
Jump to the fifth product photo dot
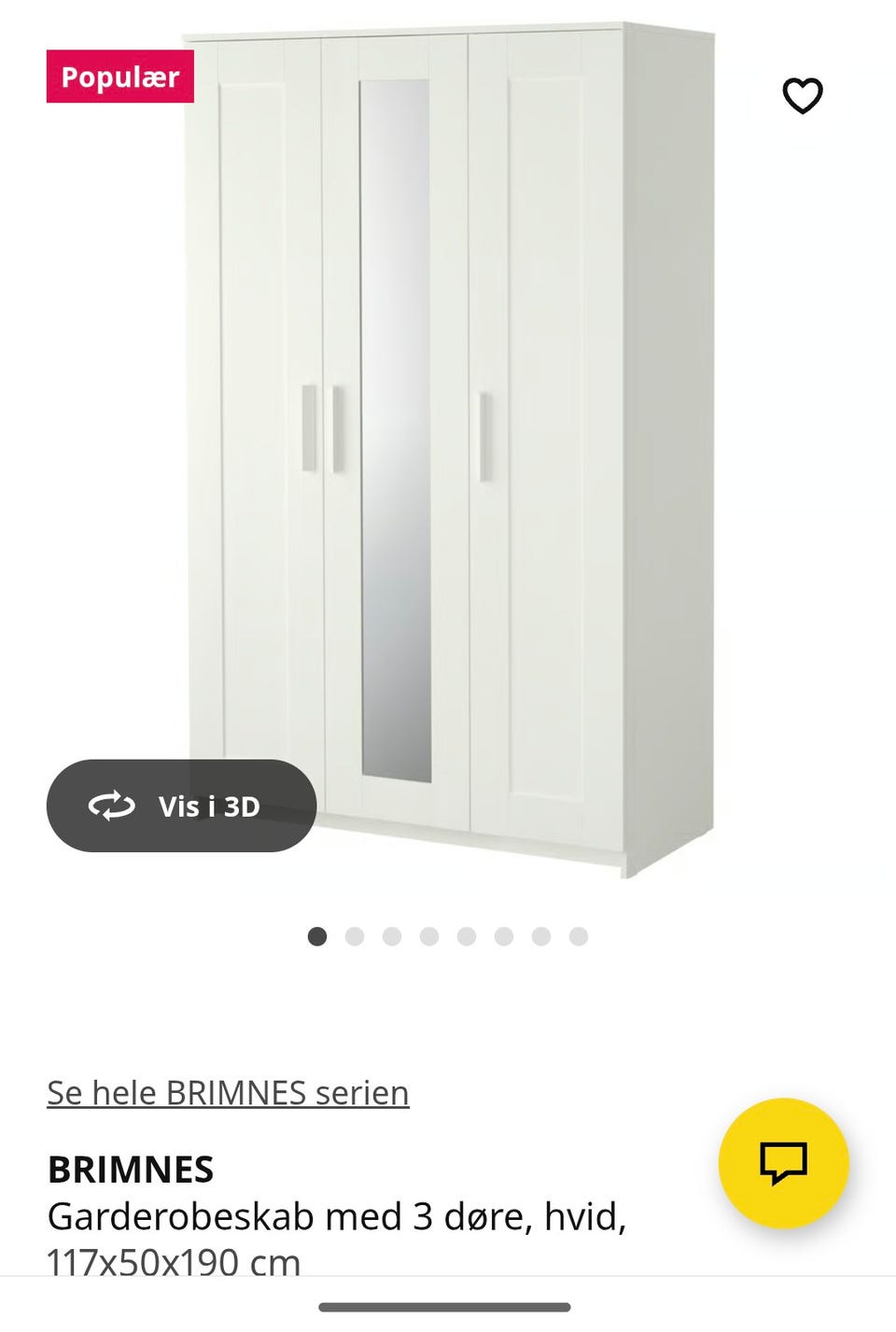pyautogui.click(x=468, y=935)
